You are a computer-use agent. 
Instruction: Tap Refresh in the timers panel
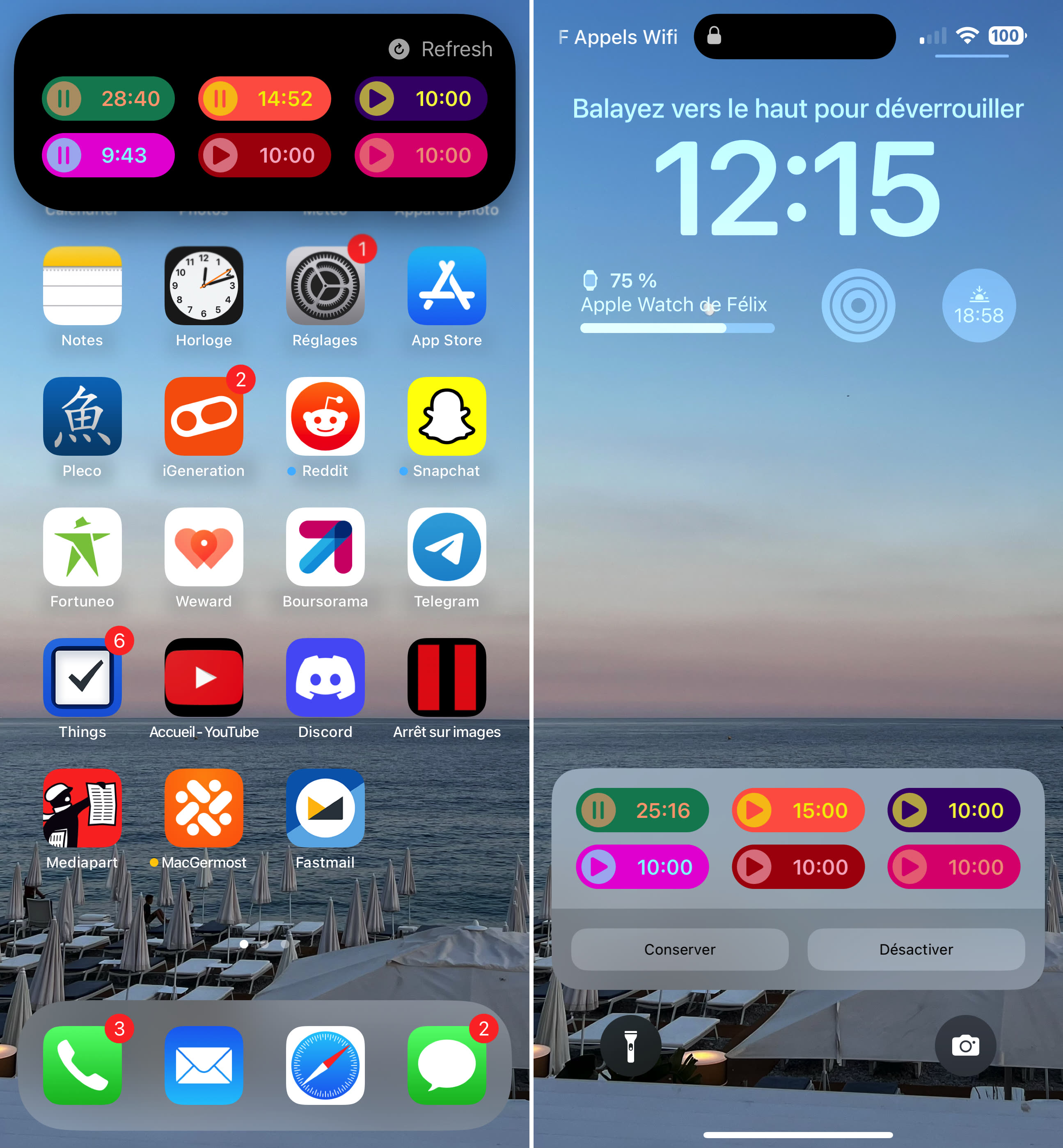point(441,50)
